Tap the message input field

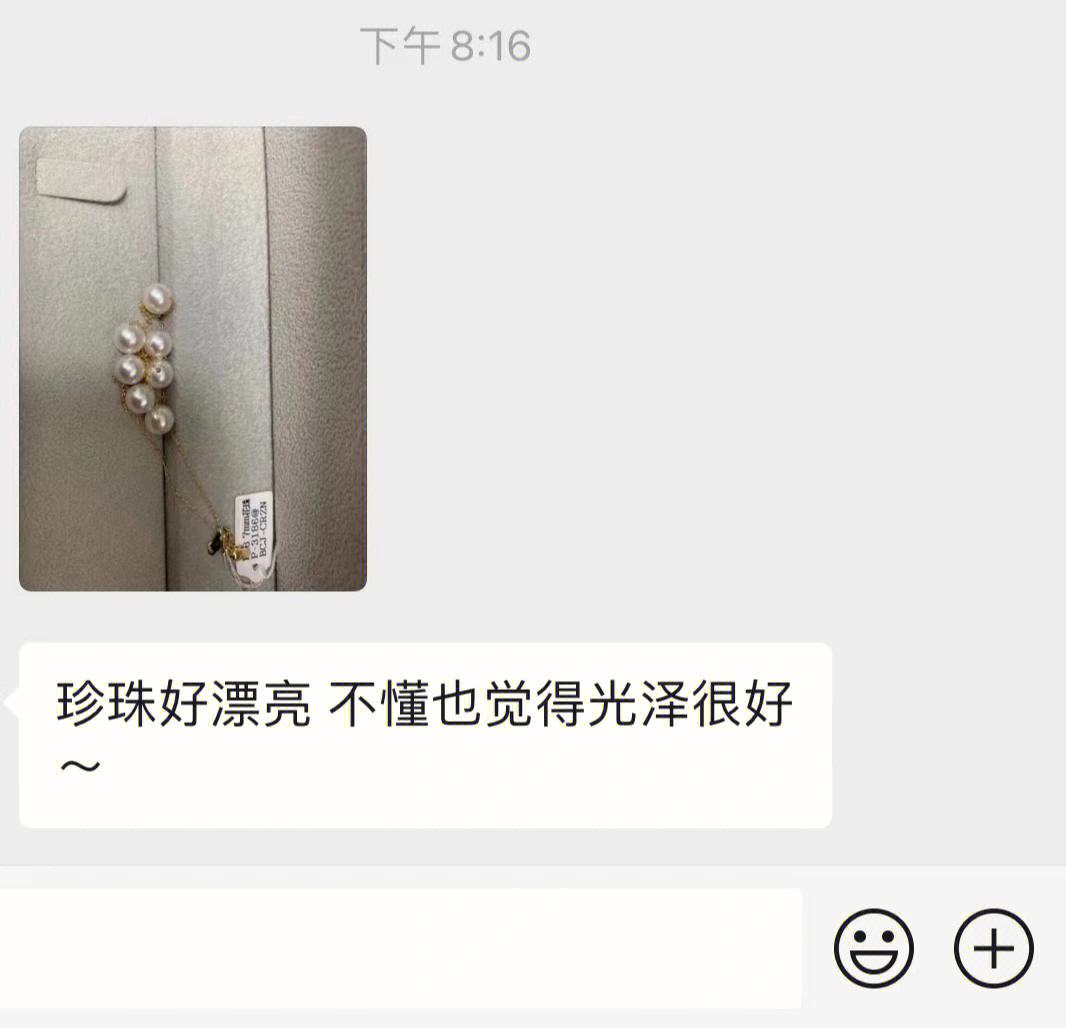click(400, 948)
